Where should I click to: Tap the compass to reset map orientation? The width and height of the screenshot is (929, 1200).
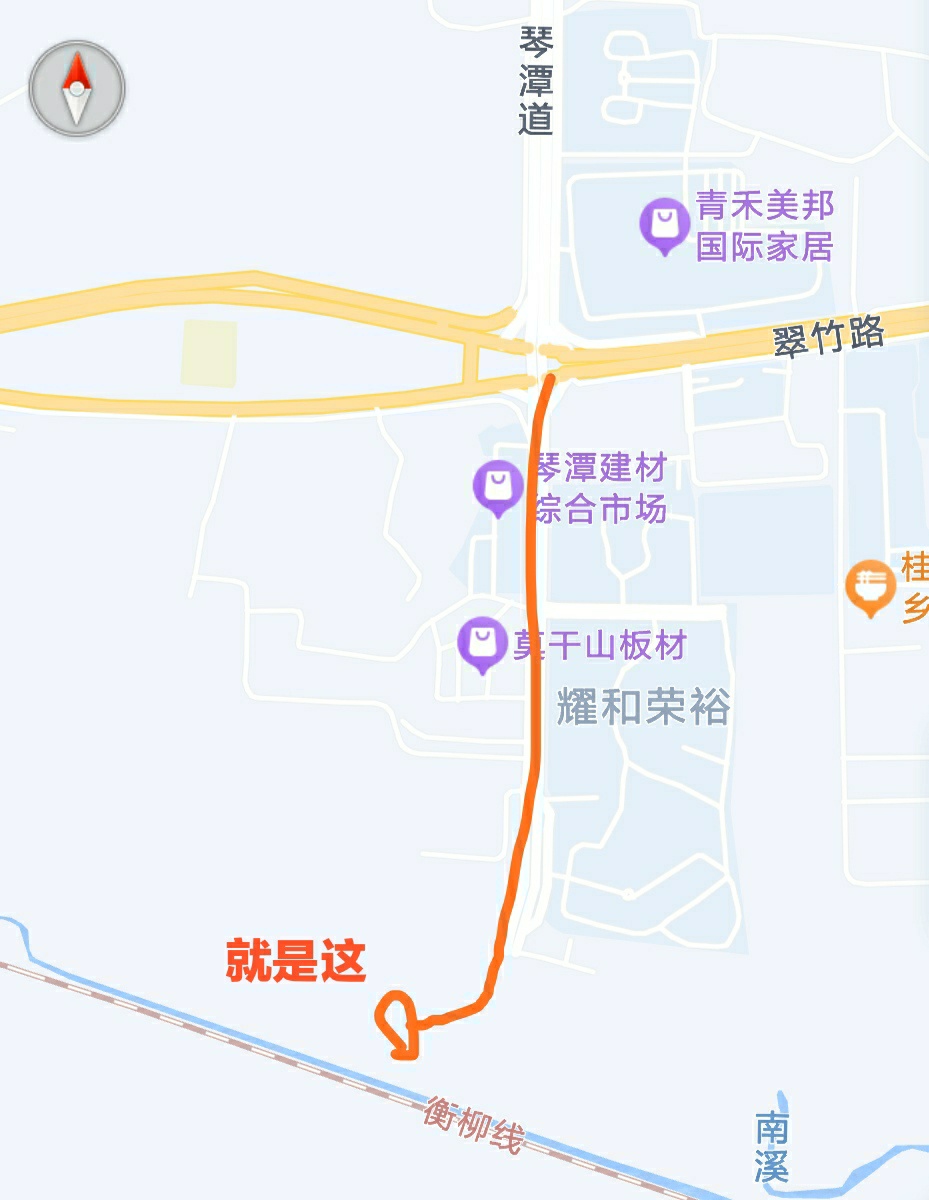pyautogui.click(x=77, y=89)
